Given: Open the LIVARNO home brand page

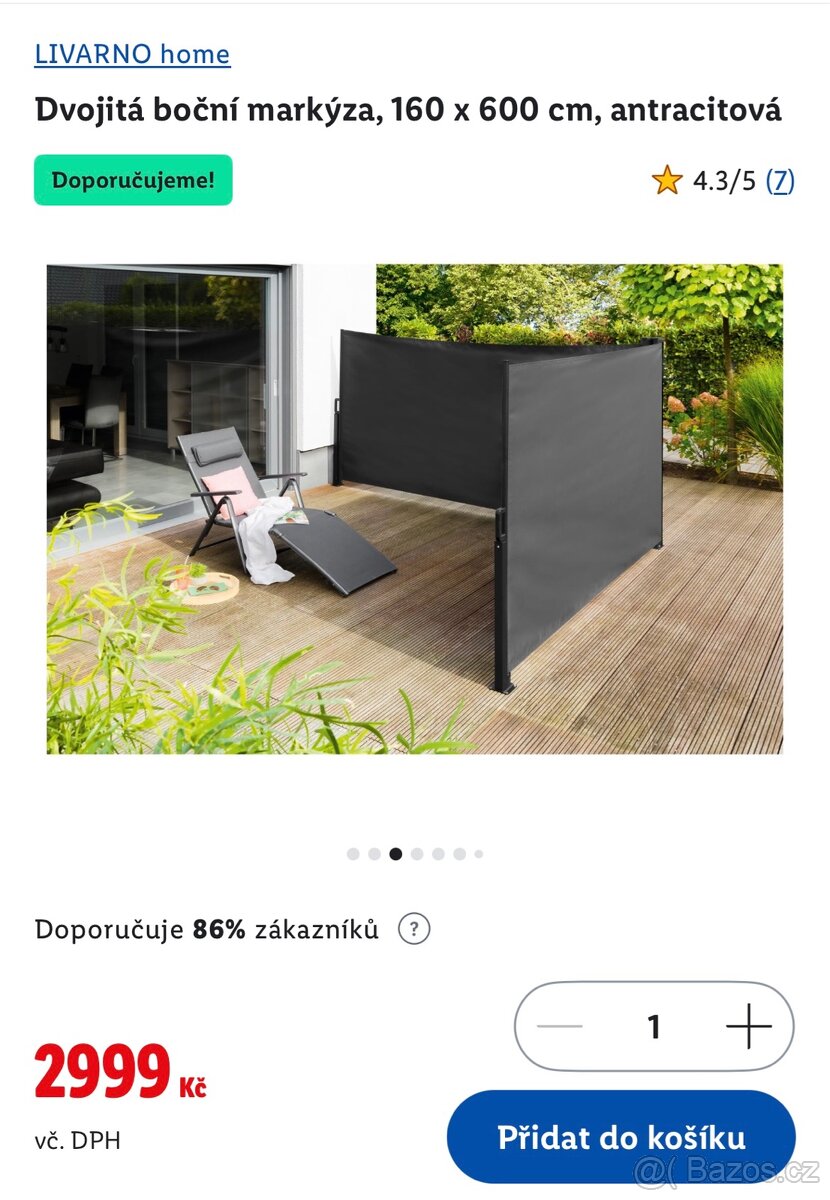Looking at the screenshot, I should click(x=131, y=54).
